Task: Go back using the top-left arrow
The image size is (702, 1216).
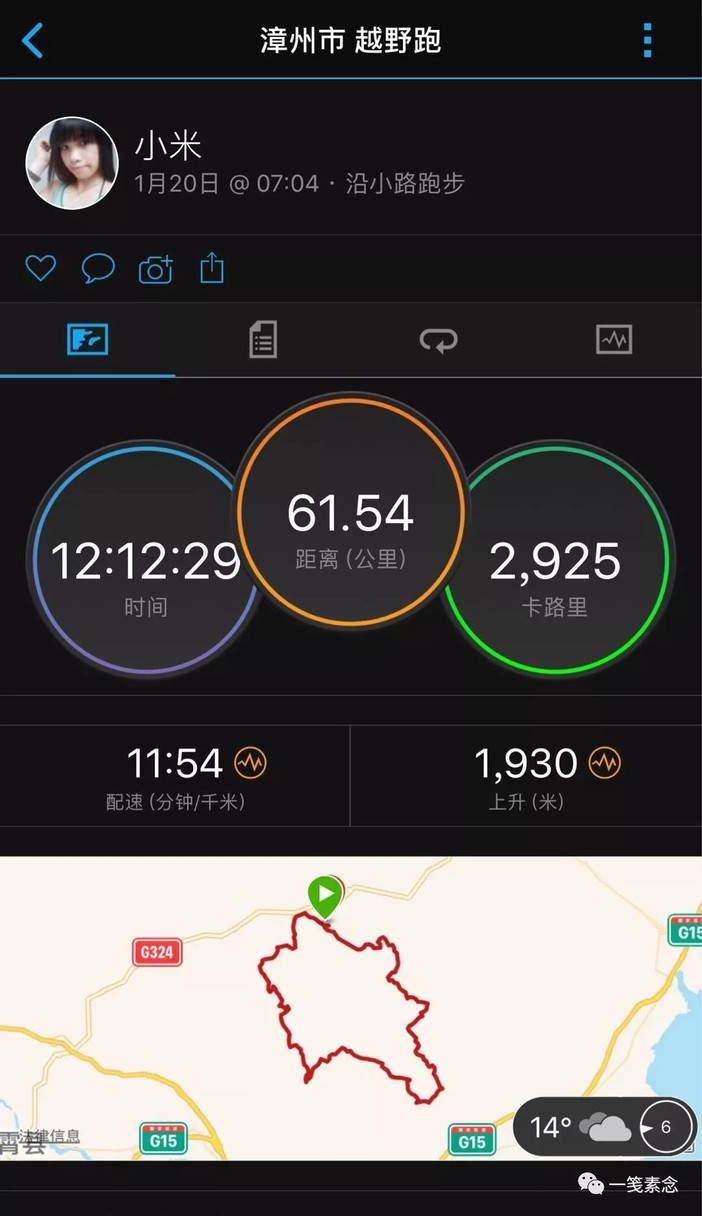Action: tap(32, 41)
